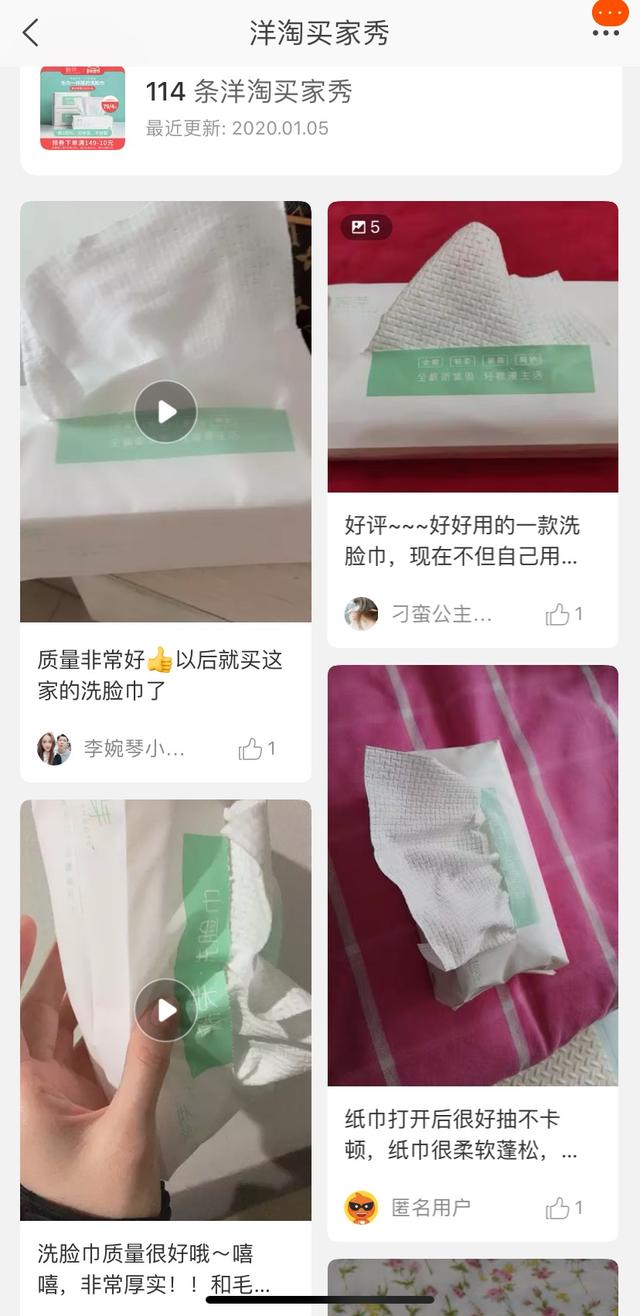
Task: Open the 质量非常好 review text
Action: 160,675
